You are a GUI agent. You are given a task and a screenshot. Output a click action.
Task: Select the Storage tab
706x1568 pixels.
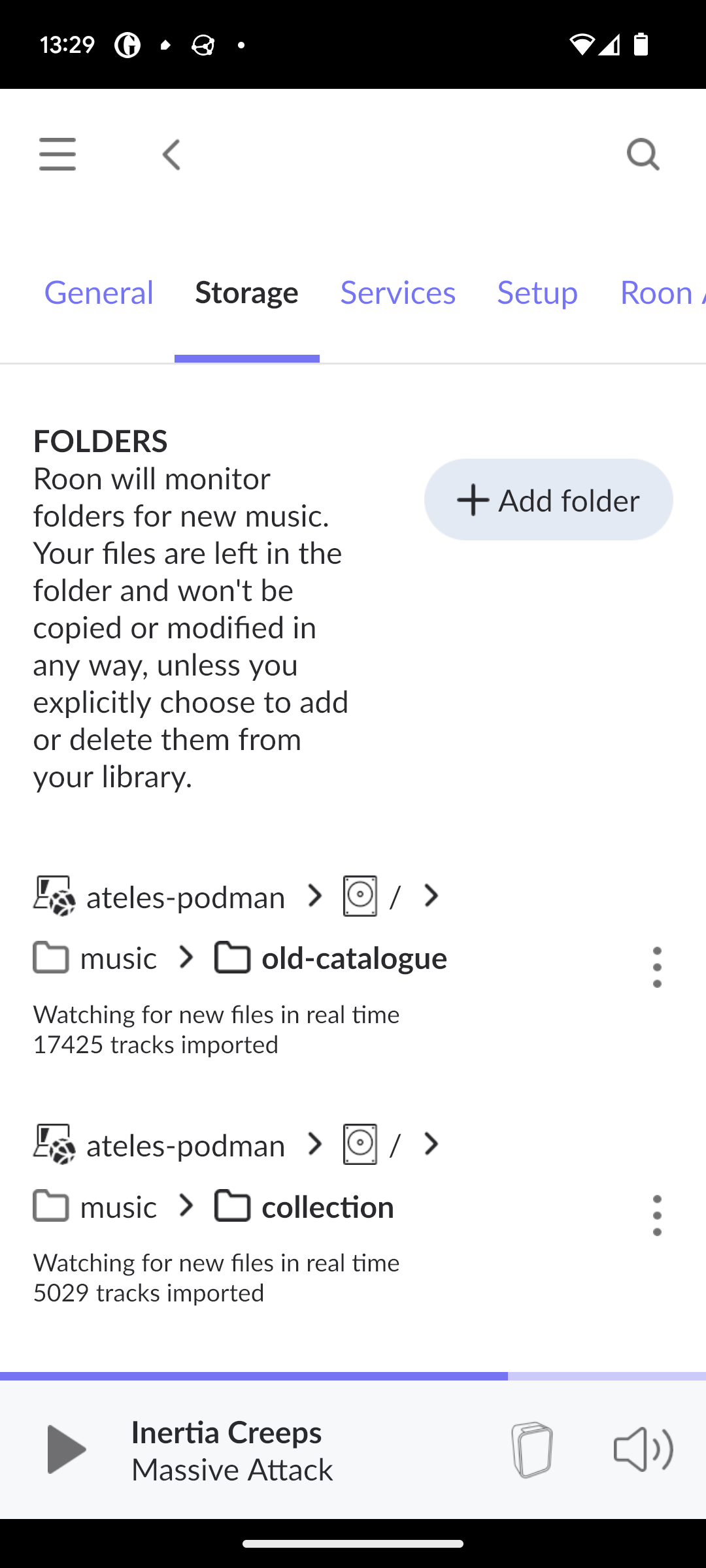pos(247,292)
